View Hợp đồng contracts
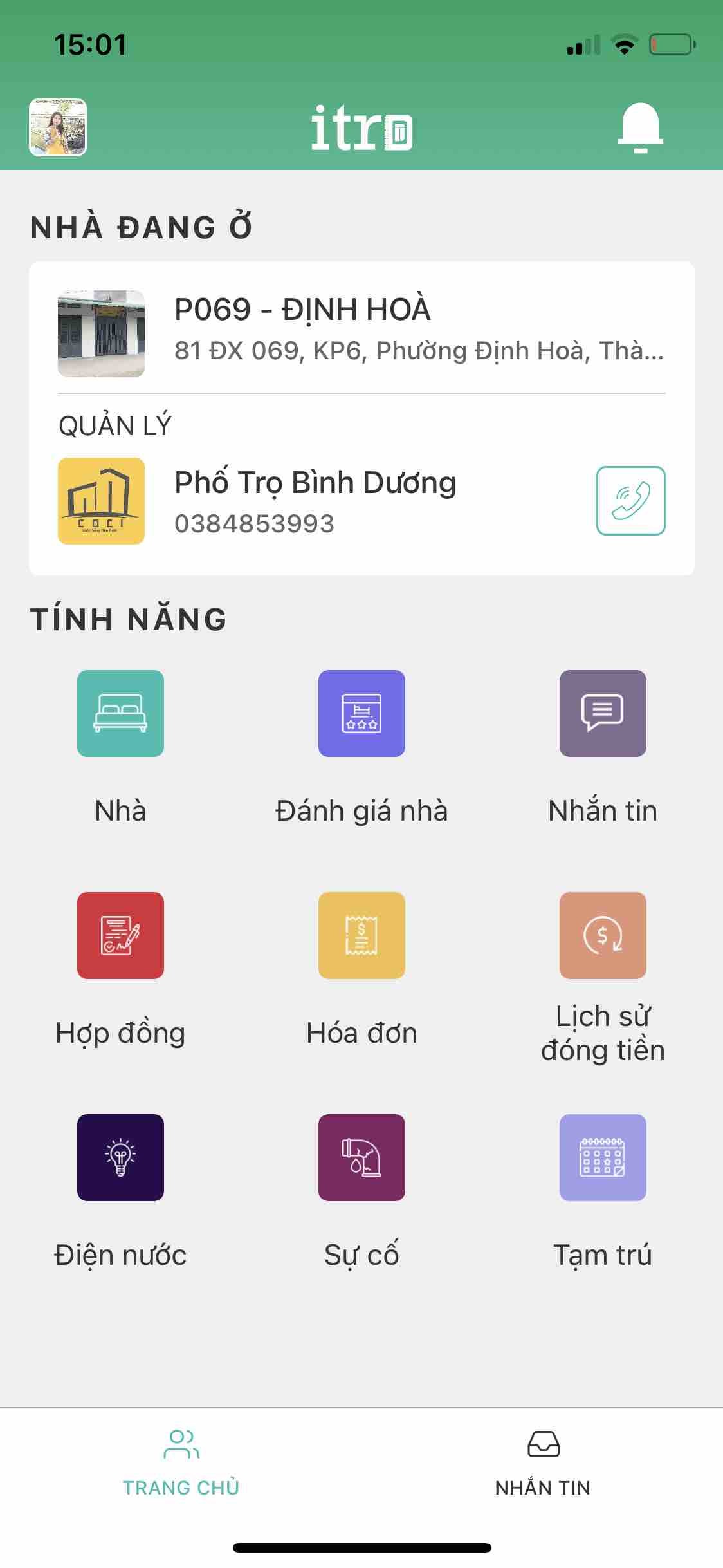The width and height of the screenshot is (723, 1568). pos(120,935)
